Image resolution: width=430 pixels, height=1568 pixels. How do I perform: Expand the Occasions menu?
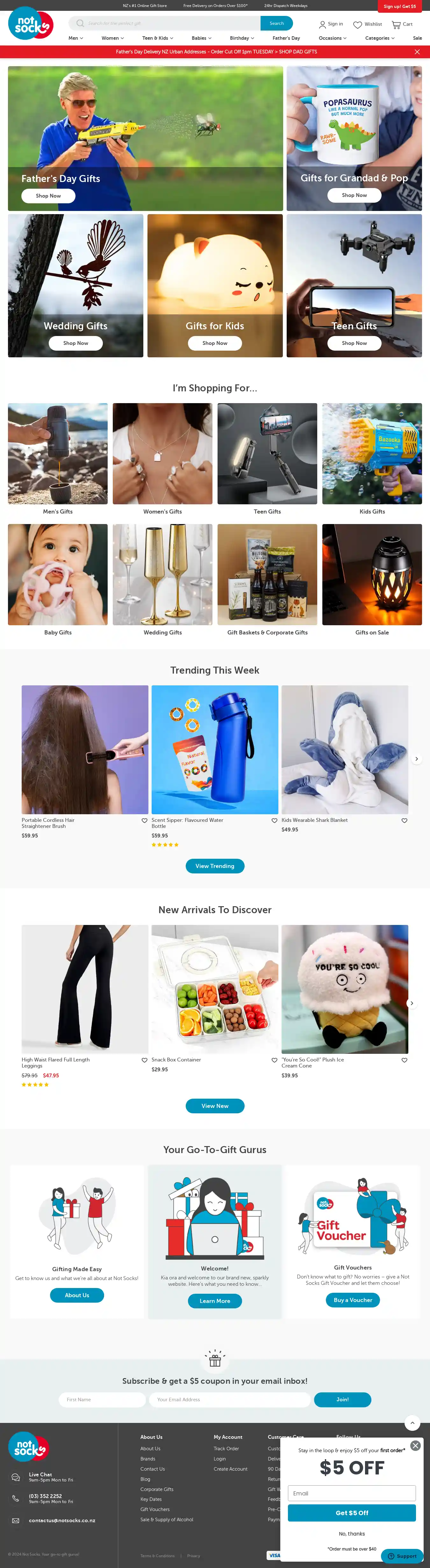click(333, 38)
